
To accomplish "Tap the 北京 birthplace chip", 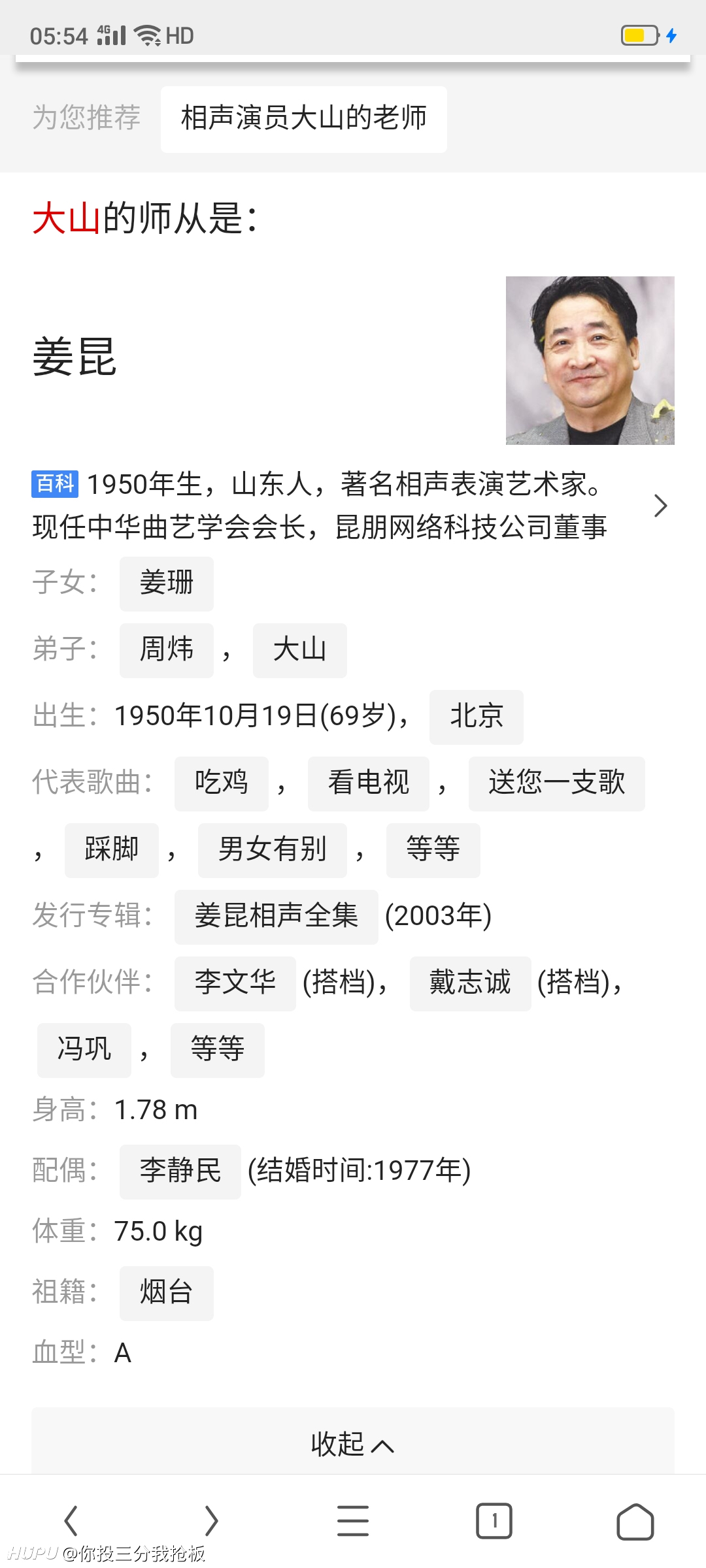I will [477, 717].
